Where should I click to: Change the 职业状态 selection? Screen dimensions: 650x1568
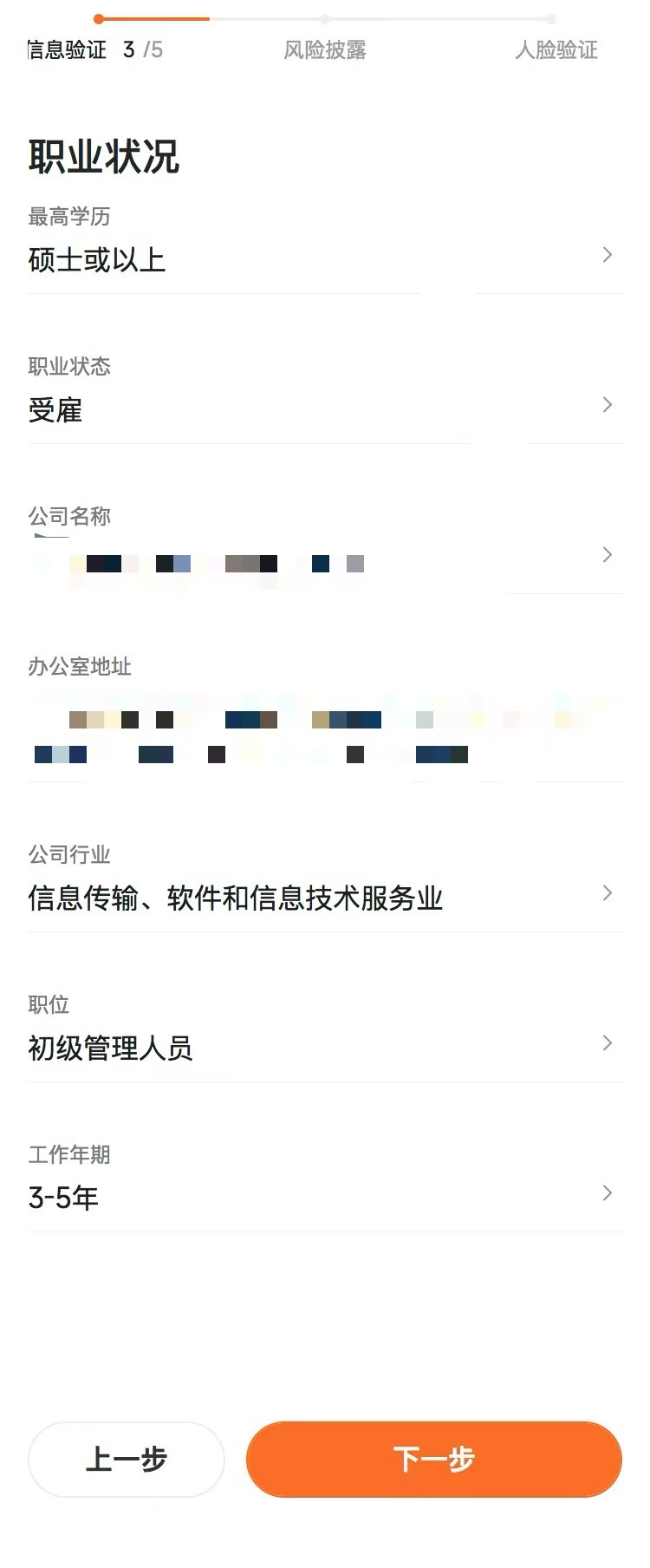(325, 408)
